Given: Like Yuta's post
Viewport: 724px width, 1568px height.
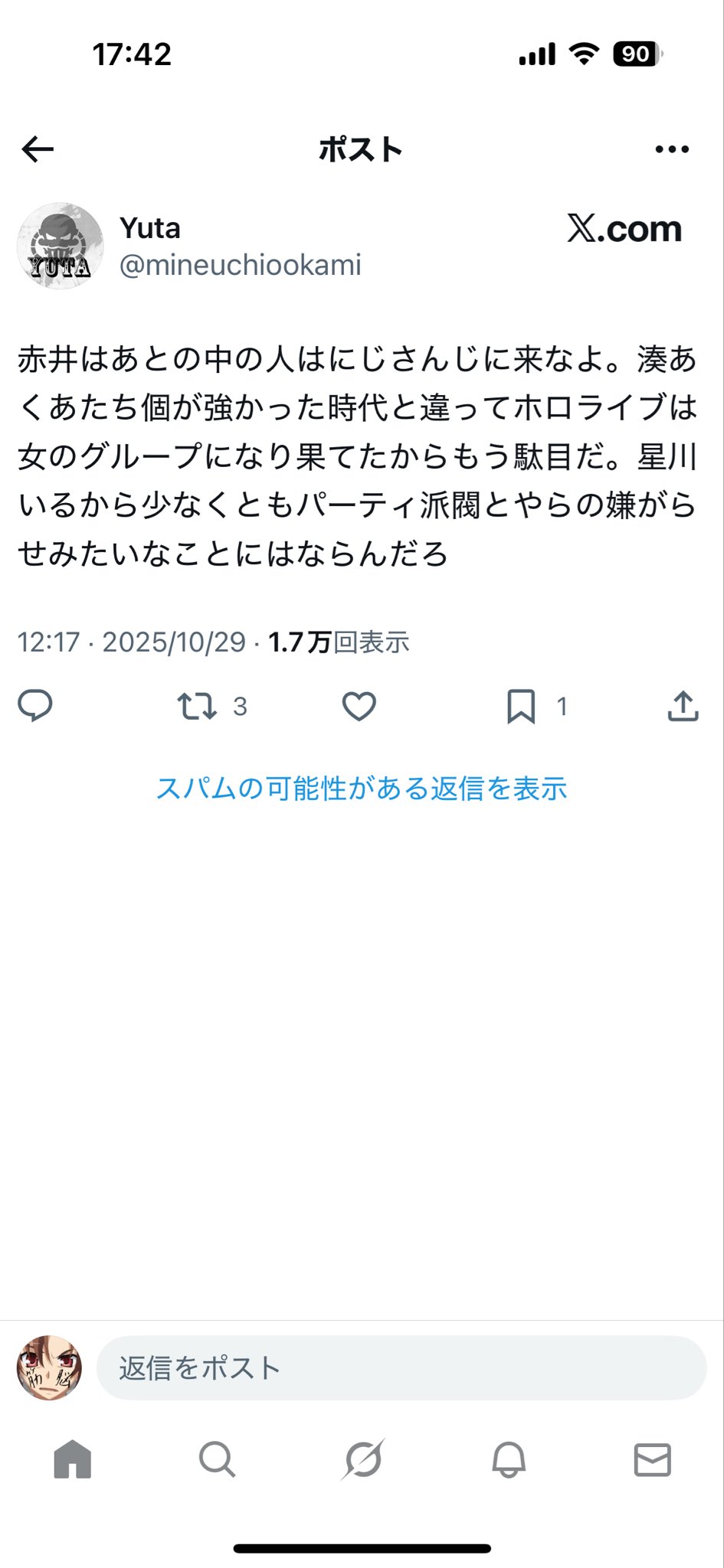Looking at the screenshot, I should coord(359,706).
